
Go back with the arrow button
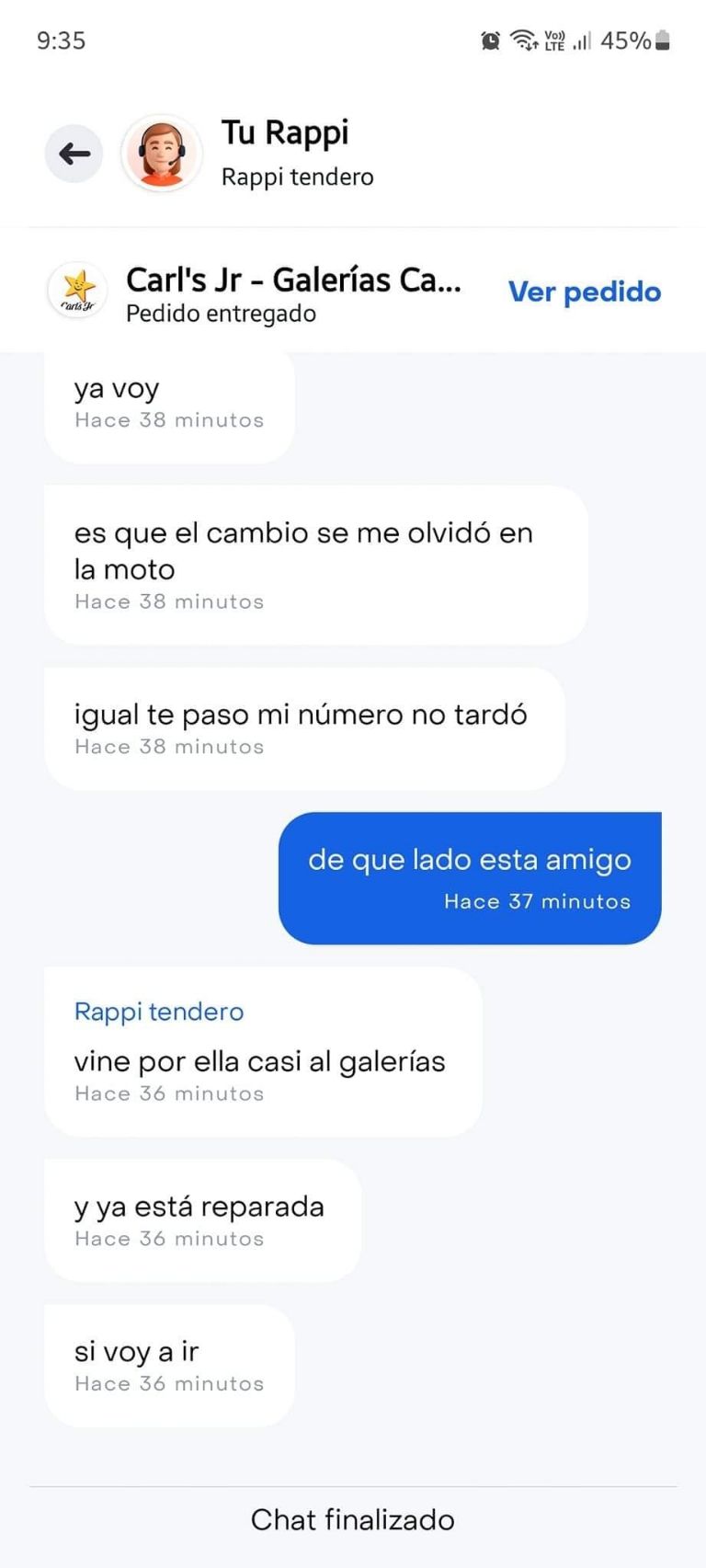[x=74, y=154]
